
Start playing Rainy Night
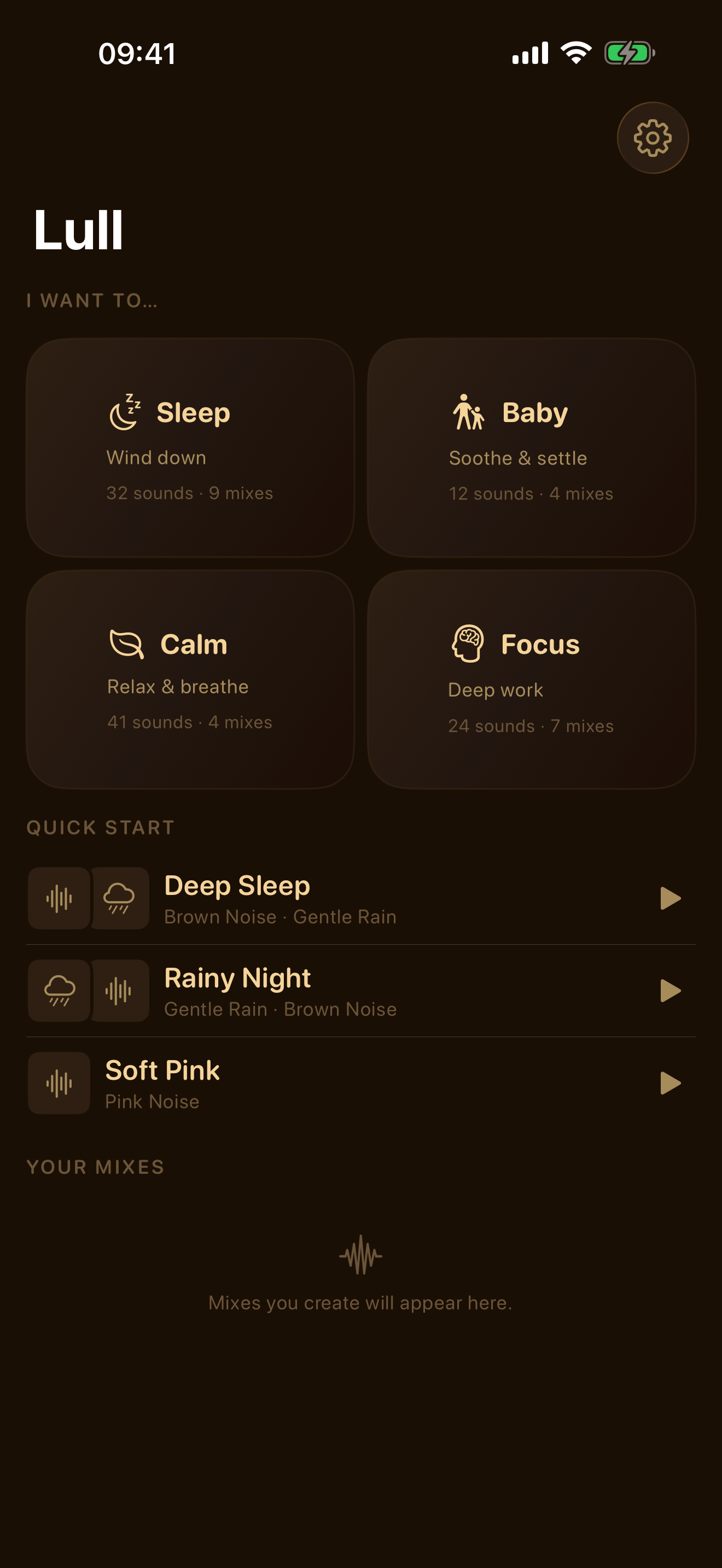671,990
